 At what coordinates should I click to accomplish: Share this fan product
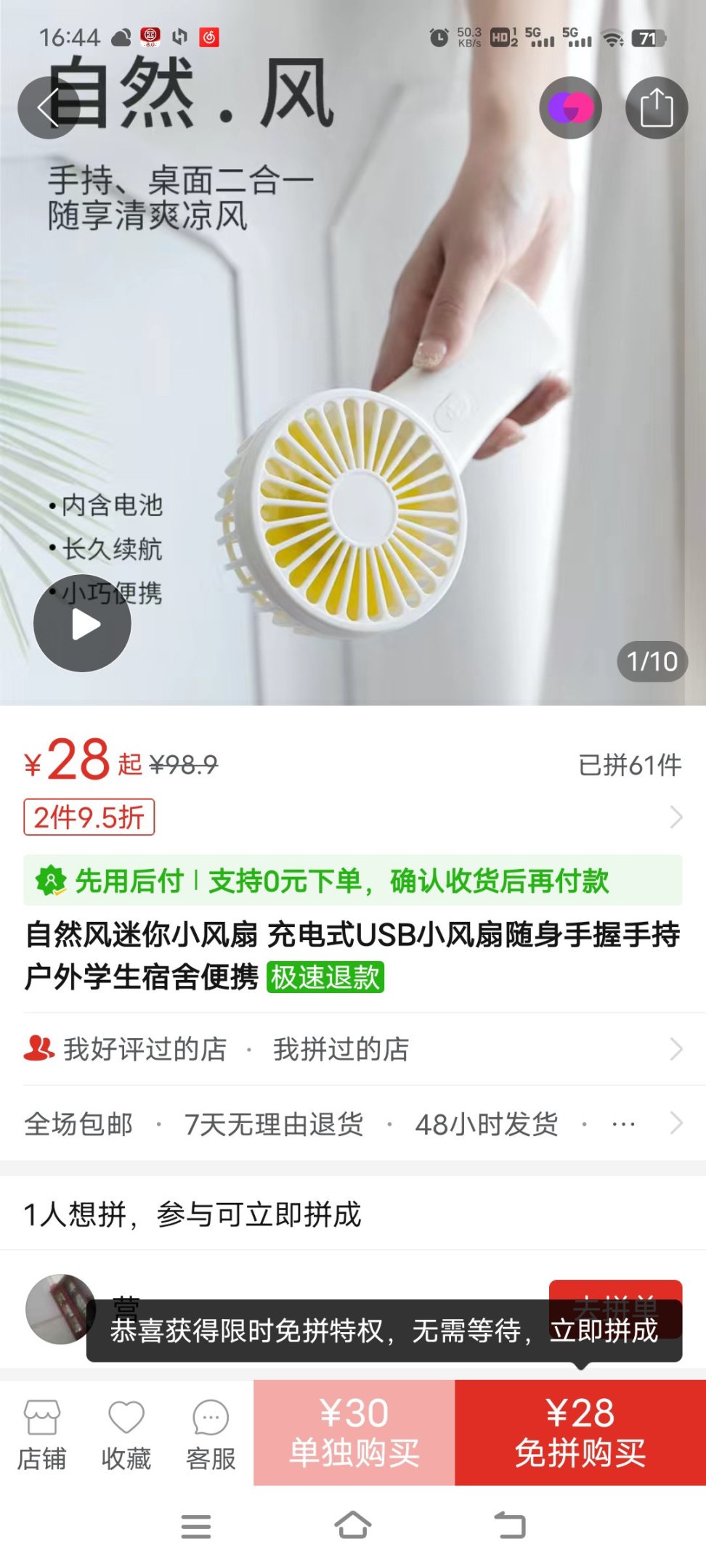pos(656,108)
